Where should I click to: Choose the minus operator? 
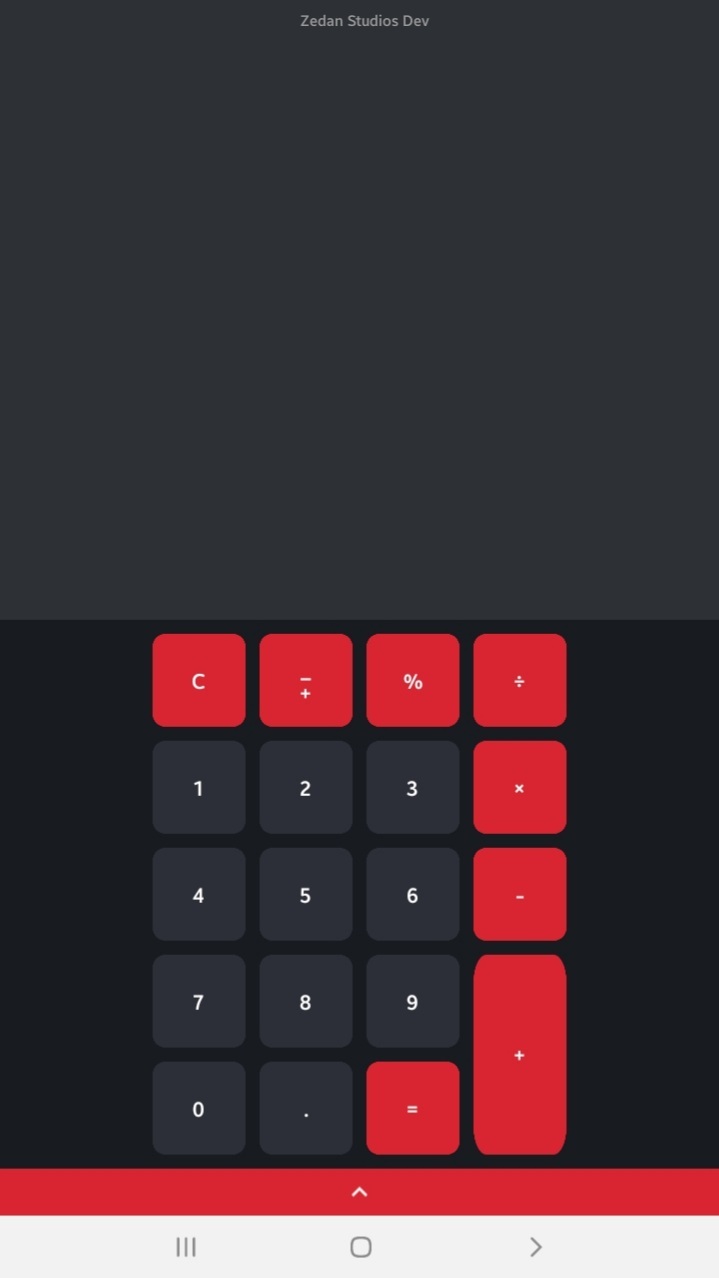coord(519,895)
